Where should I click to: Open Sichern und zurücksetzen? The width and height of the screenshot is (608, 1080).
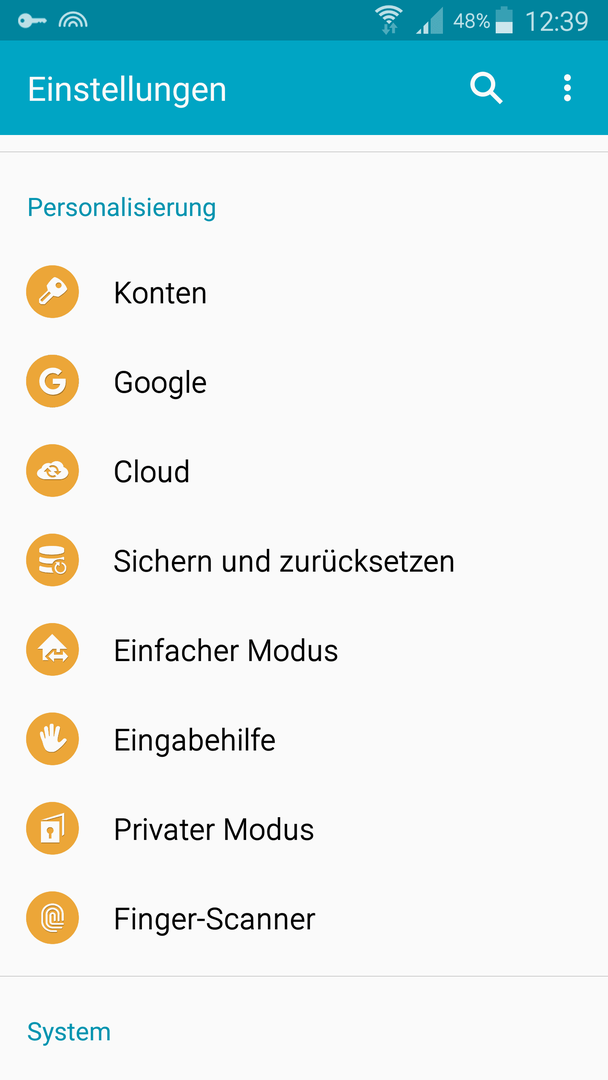click(304, 561)
